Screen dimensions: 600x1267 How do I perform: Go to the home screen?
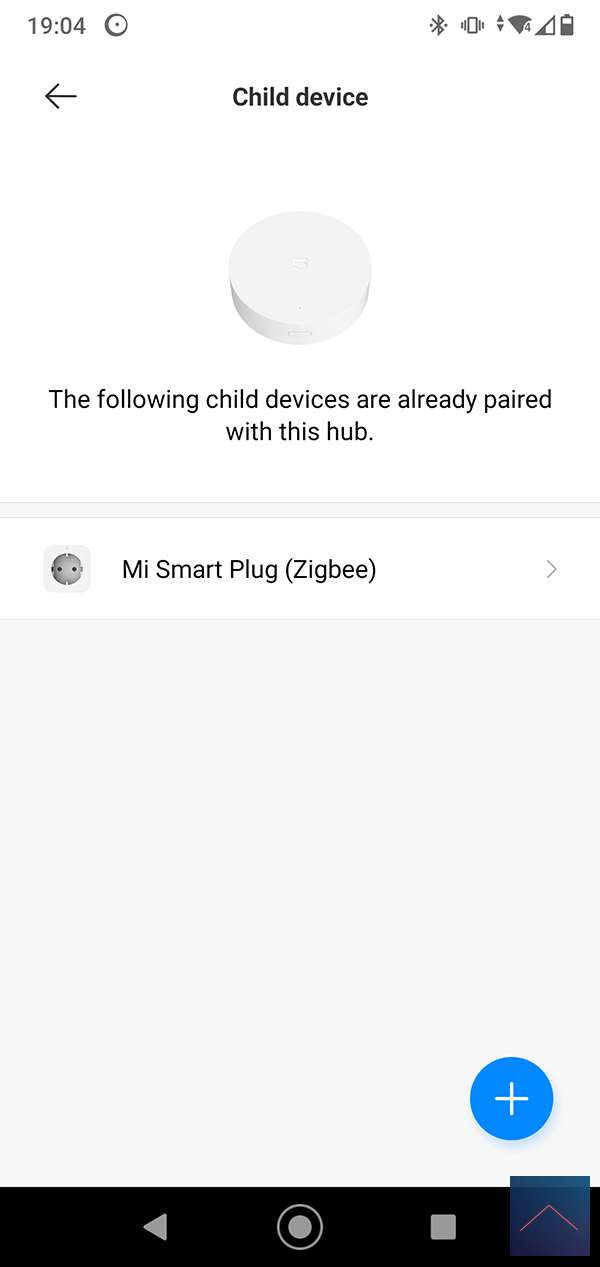299,1226
